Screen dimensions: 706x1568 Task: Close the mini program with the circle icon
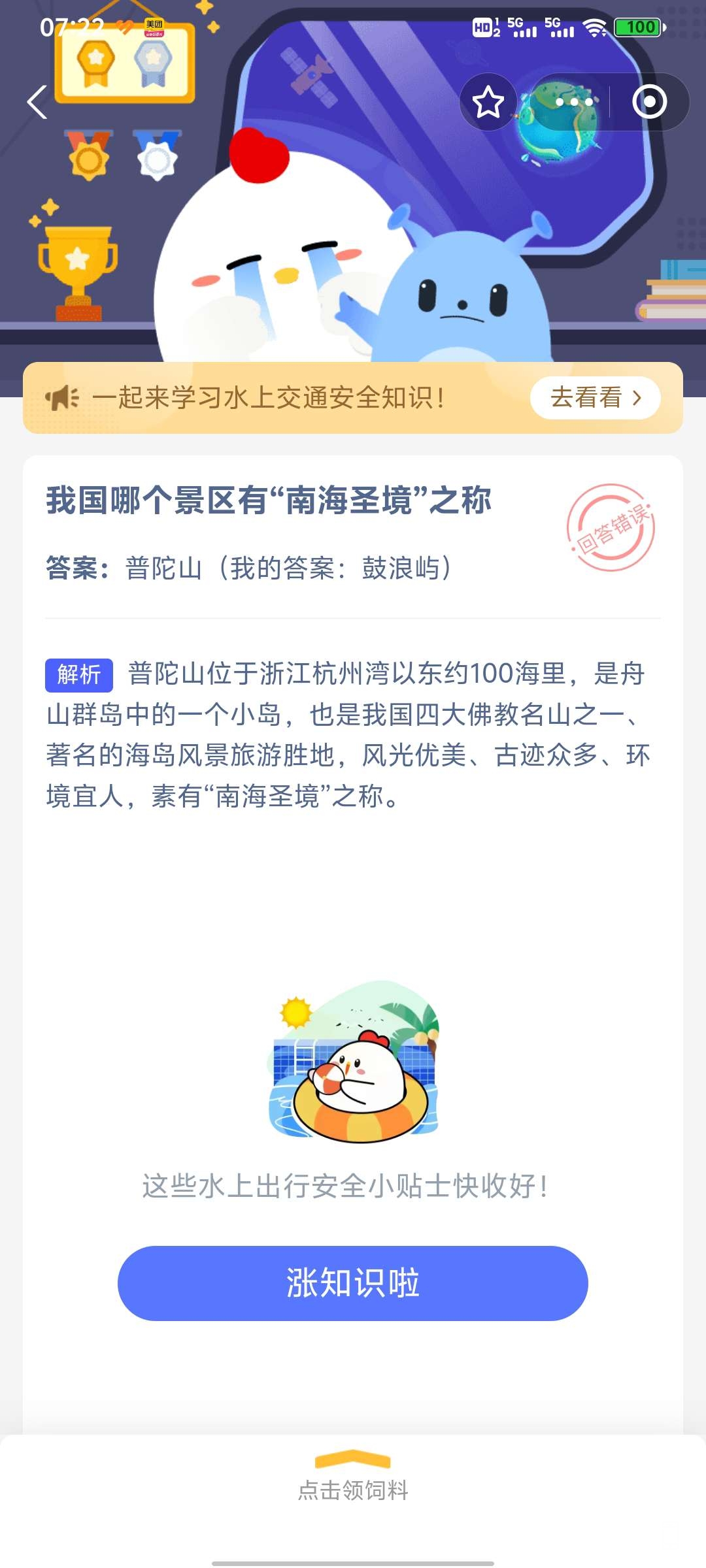[x=649, y=103]
